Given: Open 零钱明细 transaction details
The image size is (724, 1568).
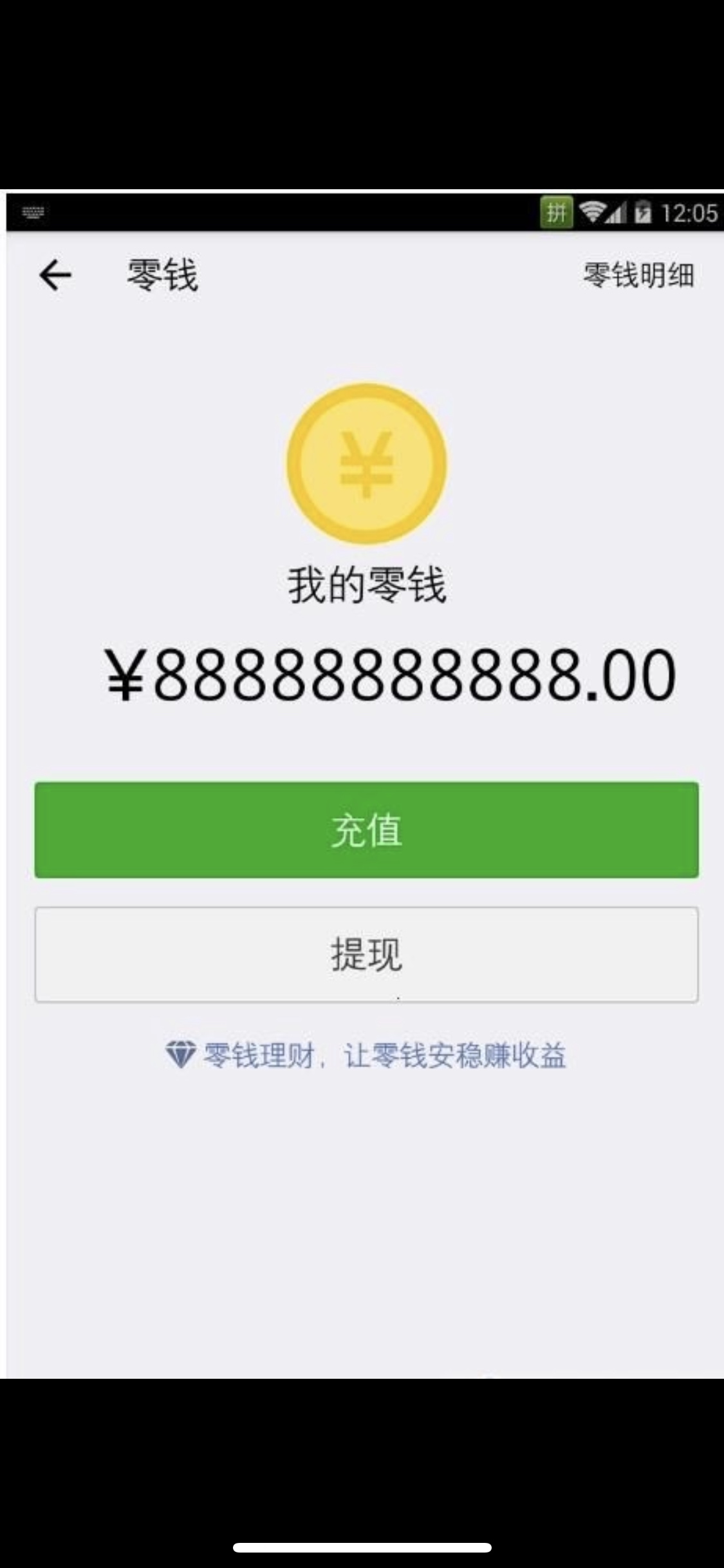Looking at the screenshot, I should click(x=638, y=277).
